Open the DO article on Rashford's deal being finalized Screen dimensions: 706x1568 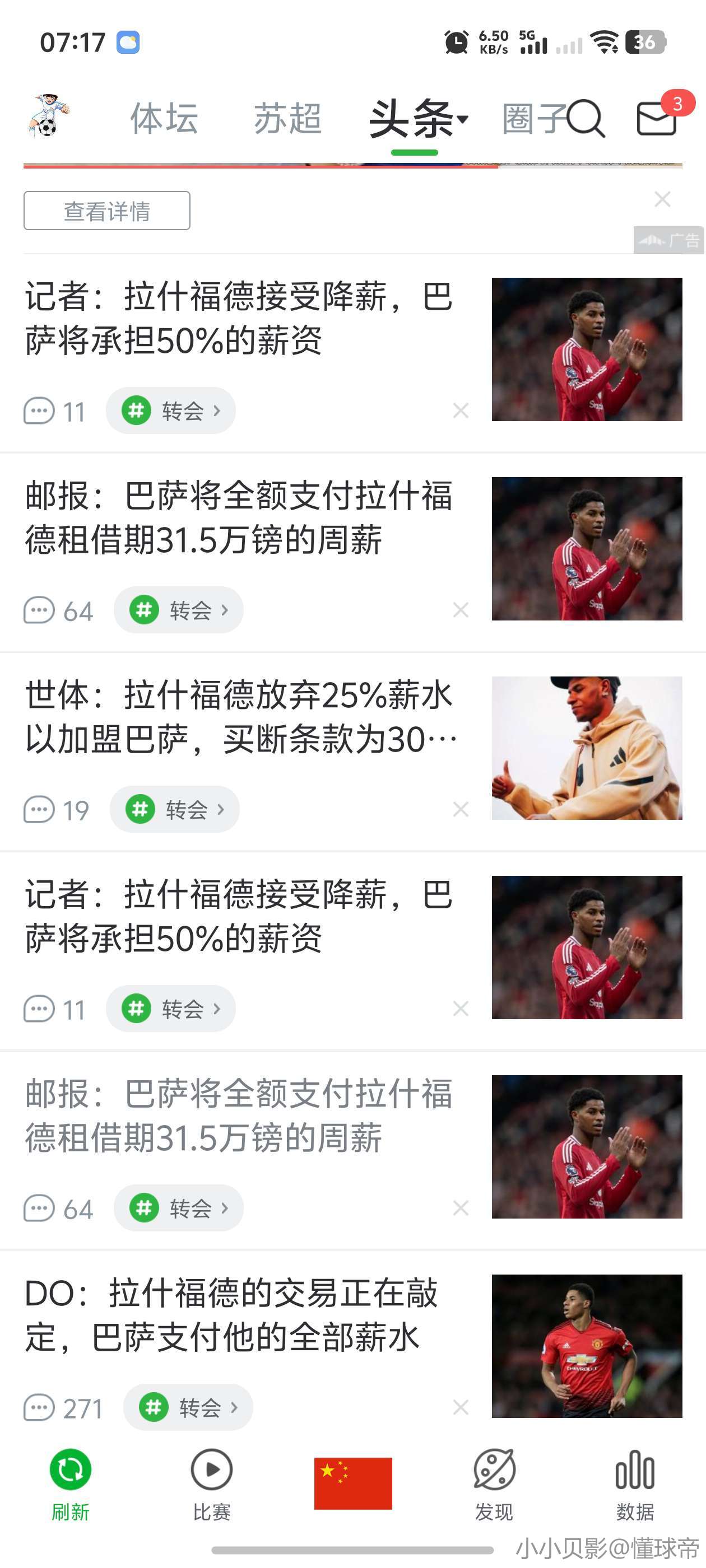(231, 1315)
